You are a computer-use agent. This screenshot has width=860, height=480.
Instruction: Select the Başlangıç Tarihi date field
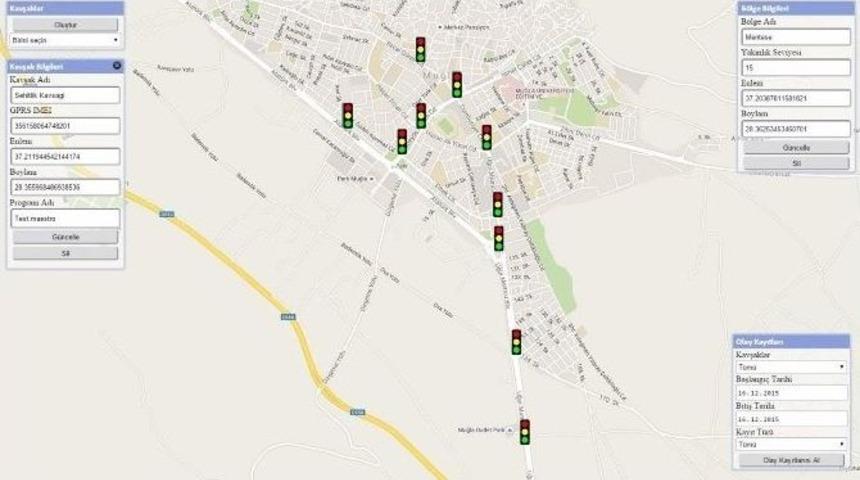point(790,393)
